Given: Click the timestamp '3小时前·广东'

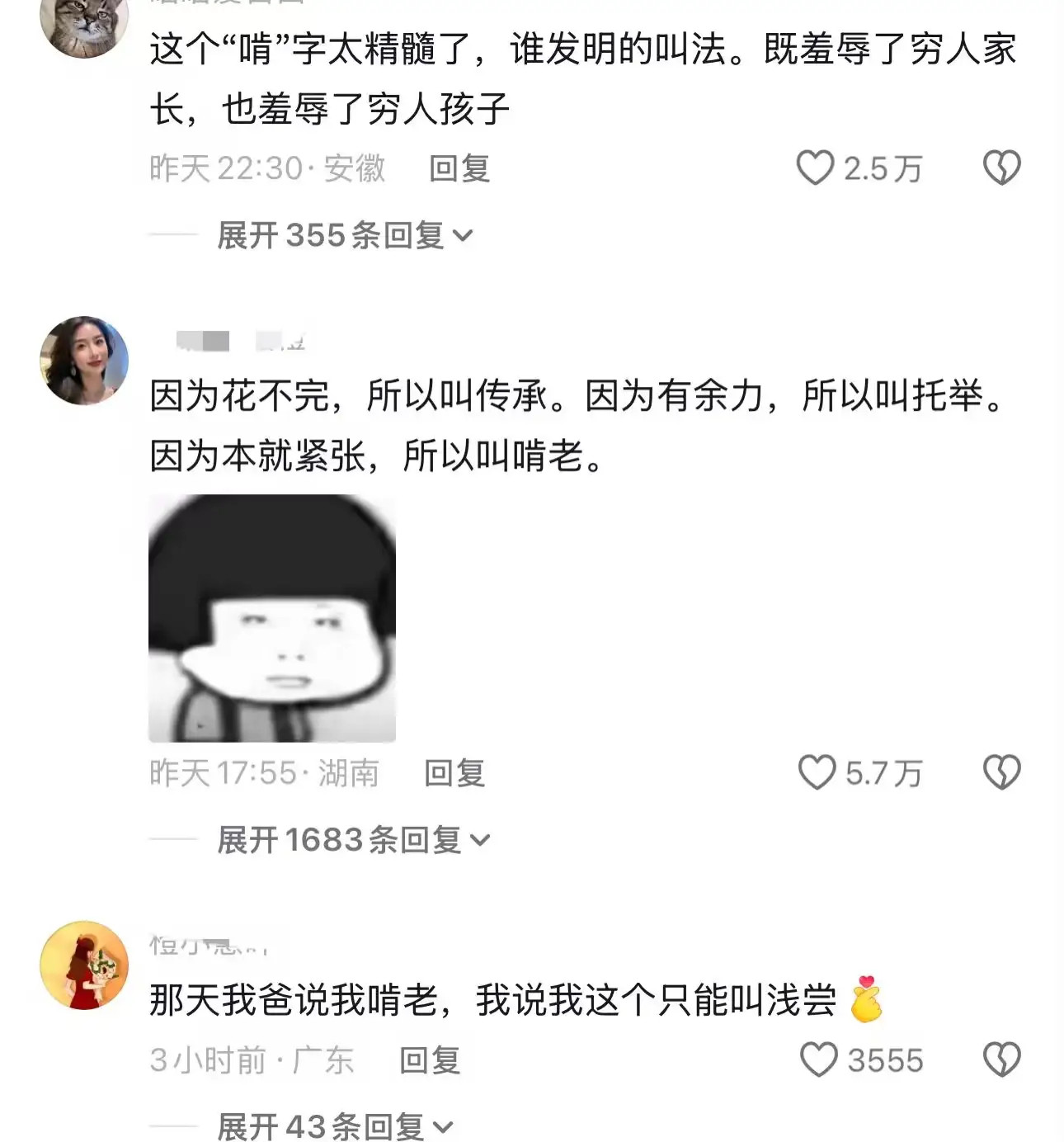Looking at the screenshot, I should 252,1063.
